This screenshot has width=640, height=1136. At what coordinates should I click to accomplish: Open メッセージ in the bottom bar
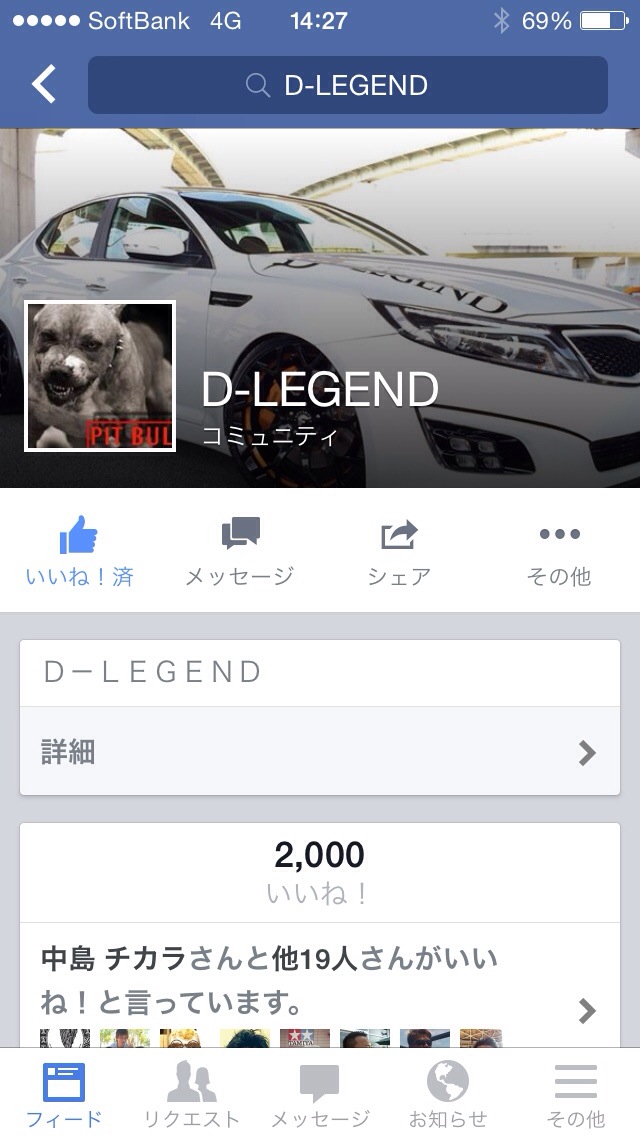tap(320, 1094)
